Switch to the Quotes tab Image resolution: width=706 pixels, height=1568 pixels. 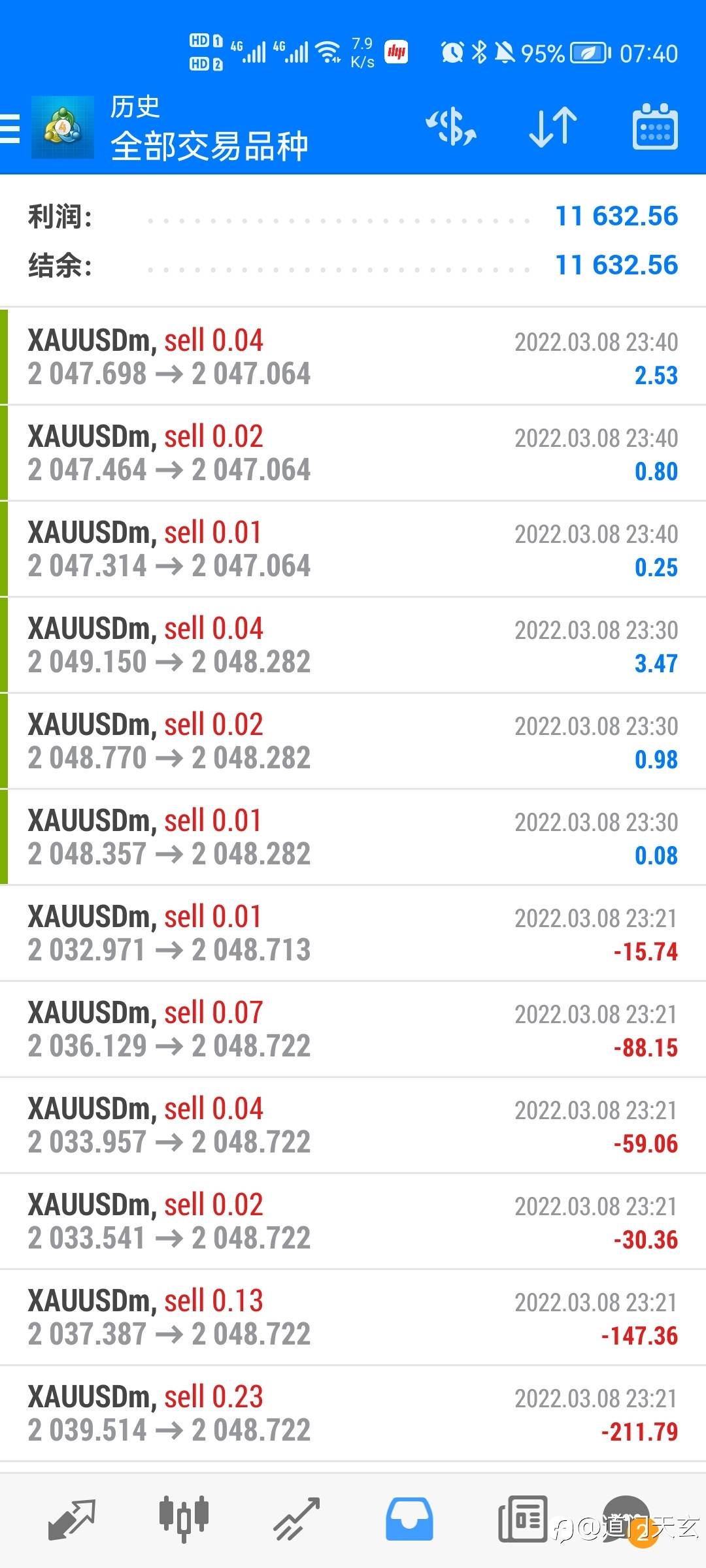(x=72, y=1519)
